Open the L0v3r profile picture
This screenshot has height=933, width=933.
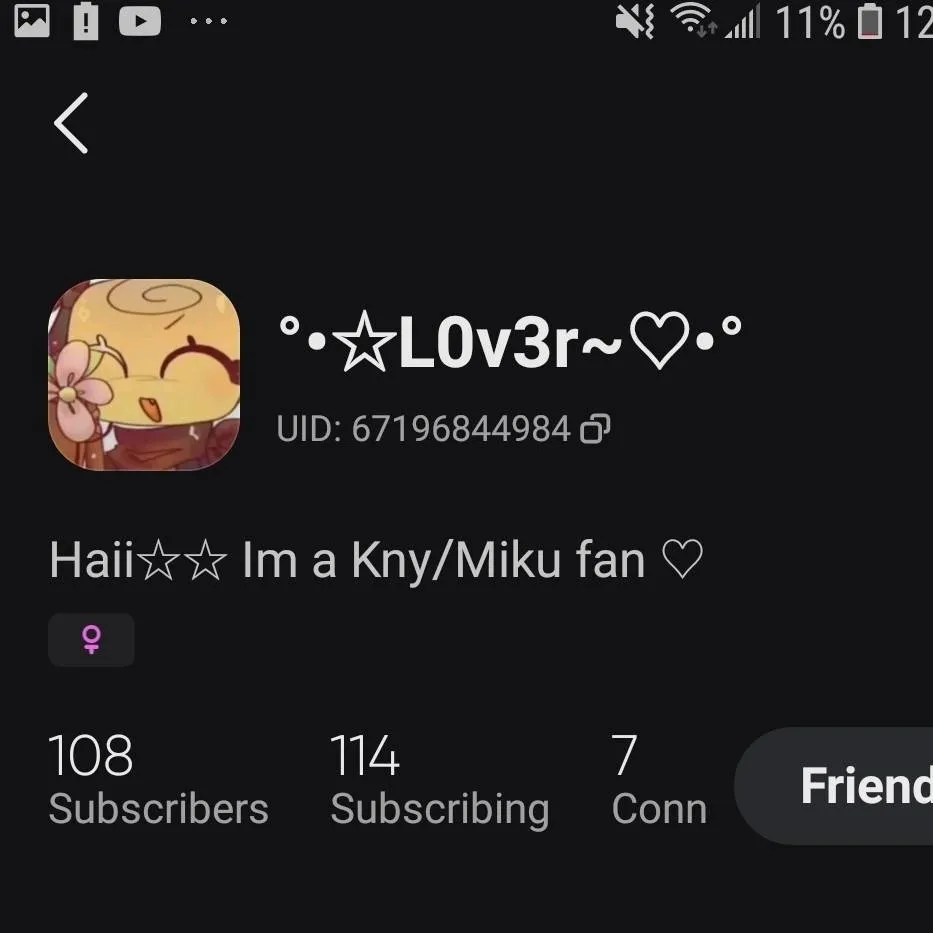point(144,374)
